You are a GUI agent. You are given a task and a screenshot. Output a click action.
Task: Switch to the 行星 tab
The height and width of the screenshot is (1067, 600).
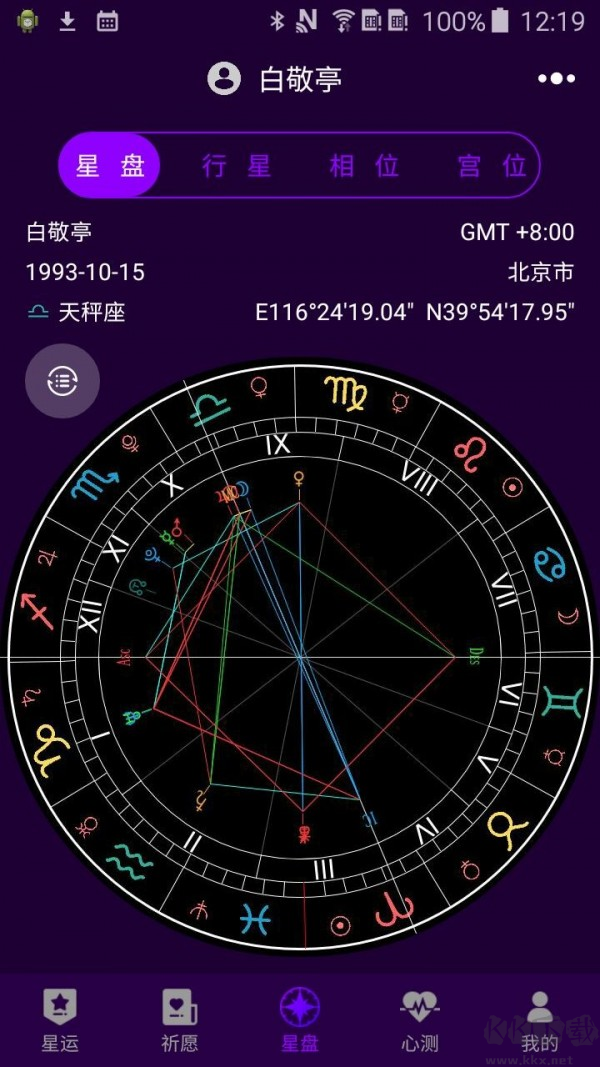click(x=237, y=165)
